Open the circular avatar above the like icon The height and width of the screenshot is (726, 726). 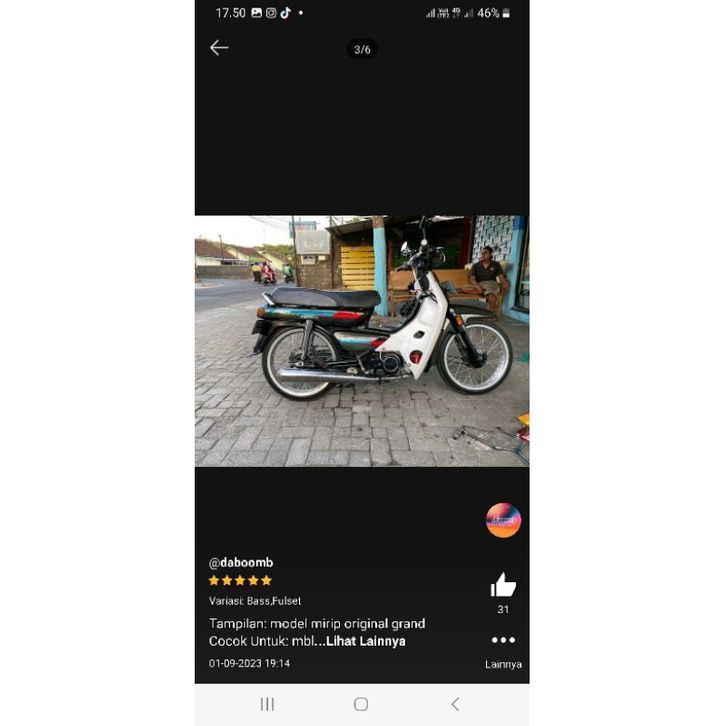[x=503, y=520]
